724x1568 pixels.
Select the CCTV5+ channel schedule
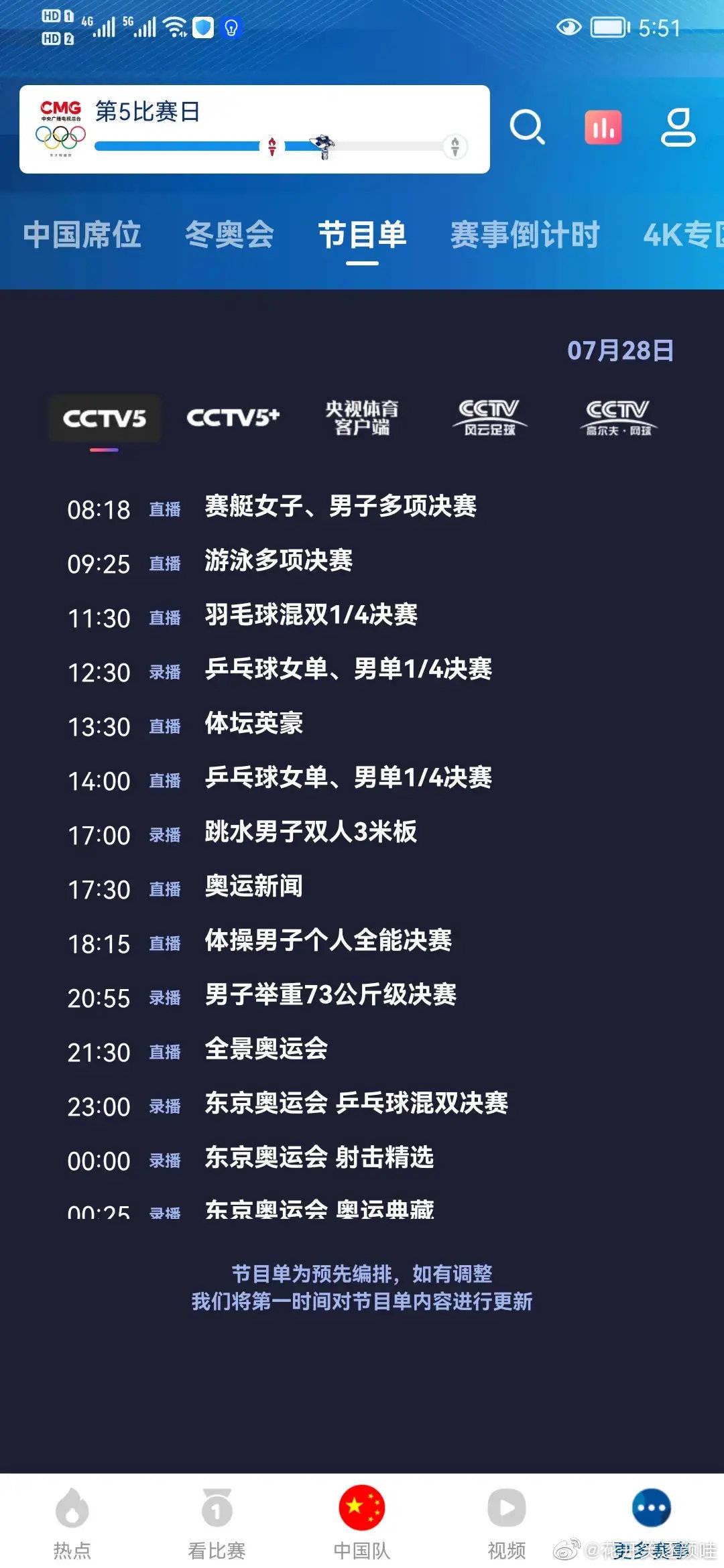tap(233, 417)
